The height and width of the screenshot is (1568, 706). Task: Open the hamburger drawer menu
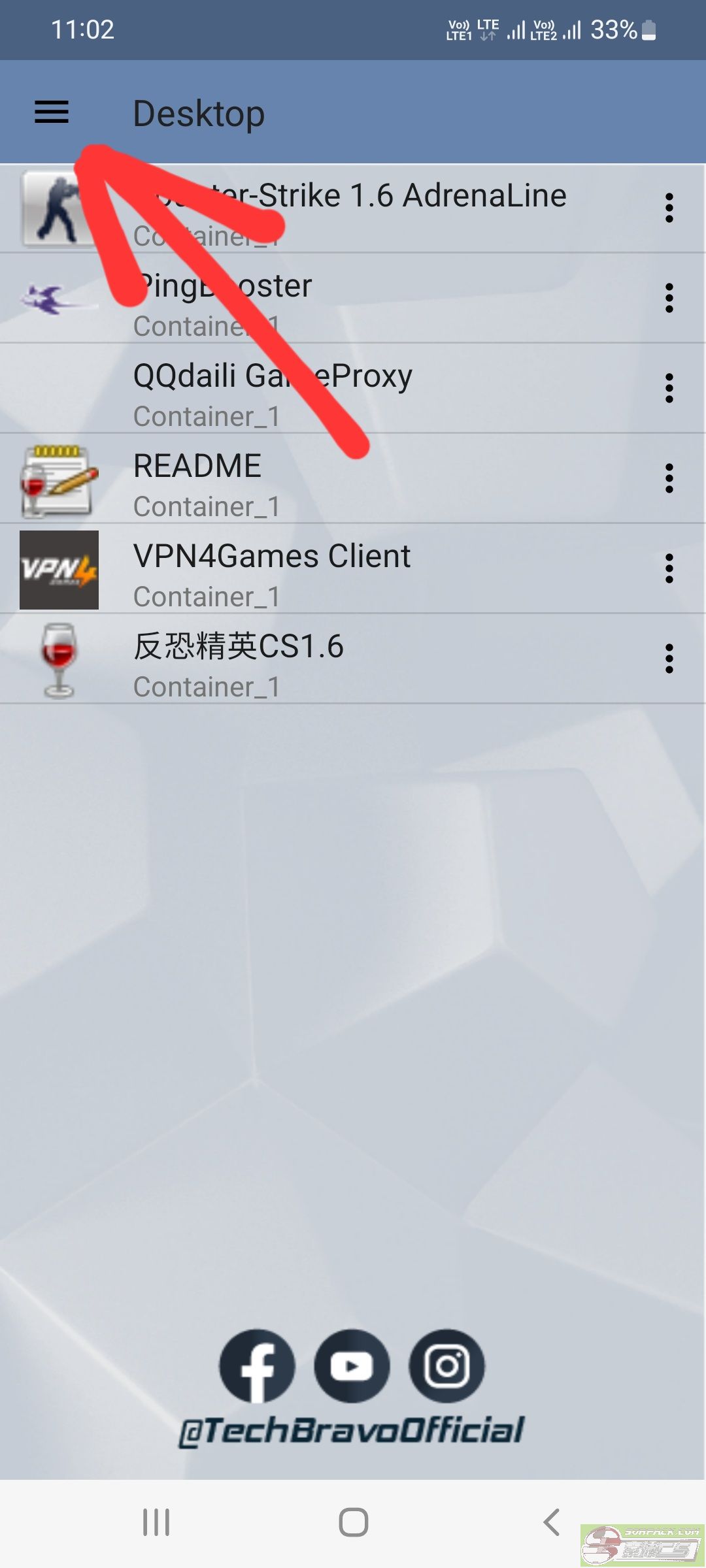click(52, 112)
